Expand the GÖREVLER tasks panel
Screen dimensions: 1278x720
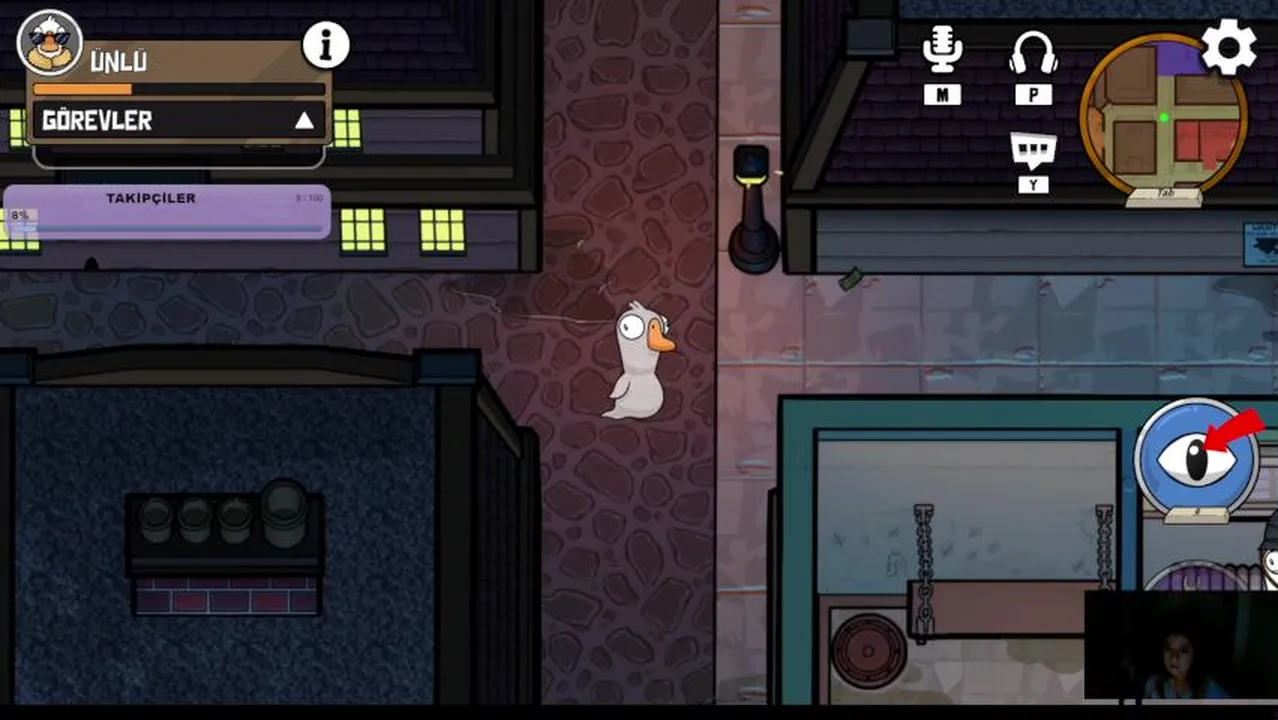click(304, 121)
